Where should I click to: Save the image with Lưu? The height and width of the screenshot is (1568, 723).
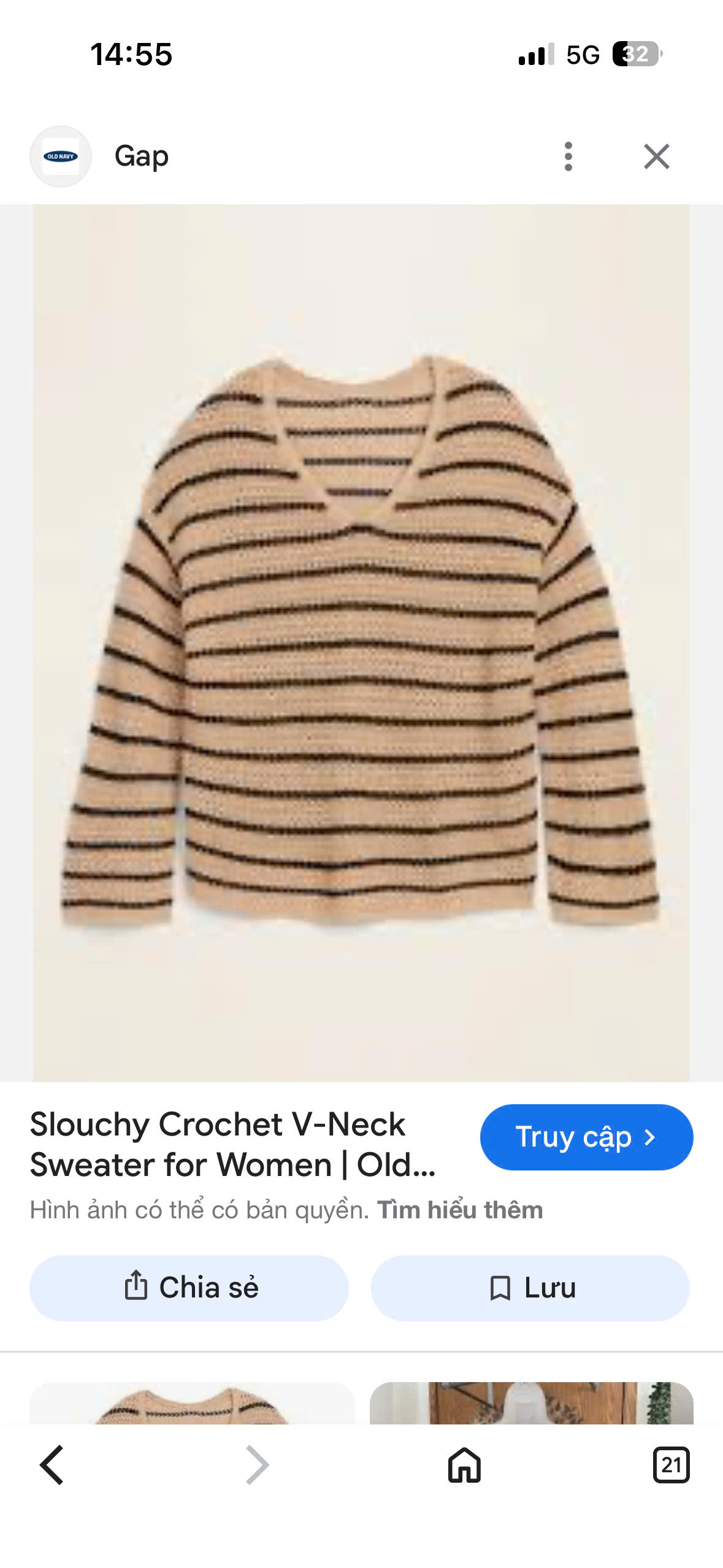coord(530,1287)
